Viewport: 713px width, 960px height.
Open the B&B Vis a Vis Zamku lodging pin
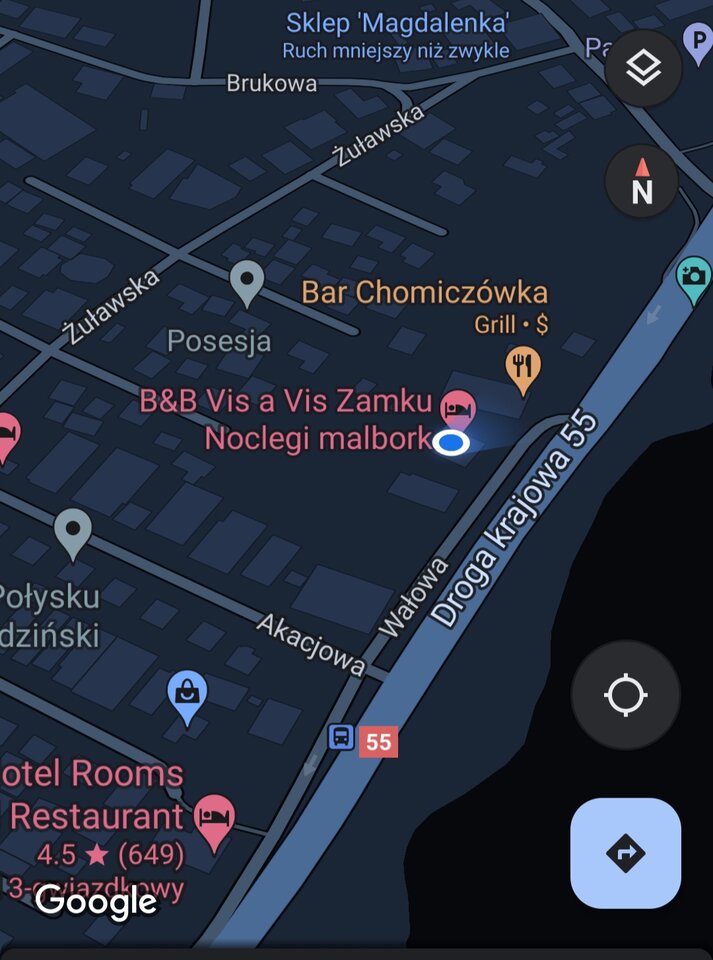[458, 407]
